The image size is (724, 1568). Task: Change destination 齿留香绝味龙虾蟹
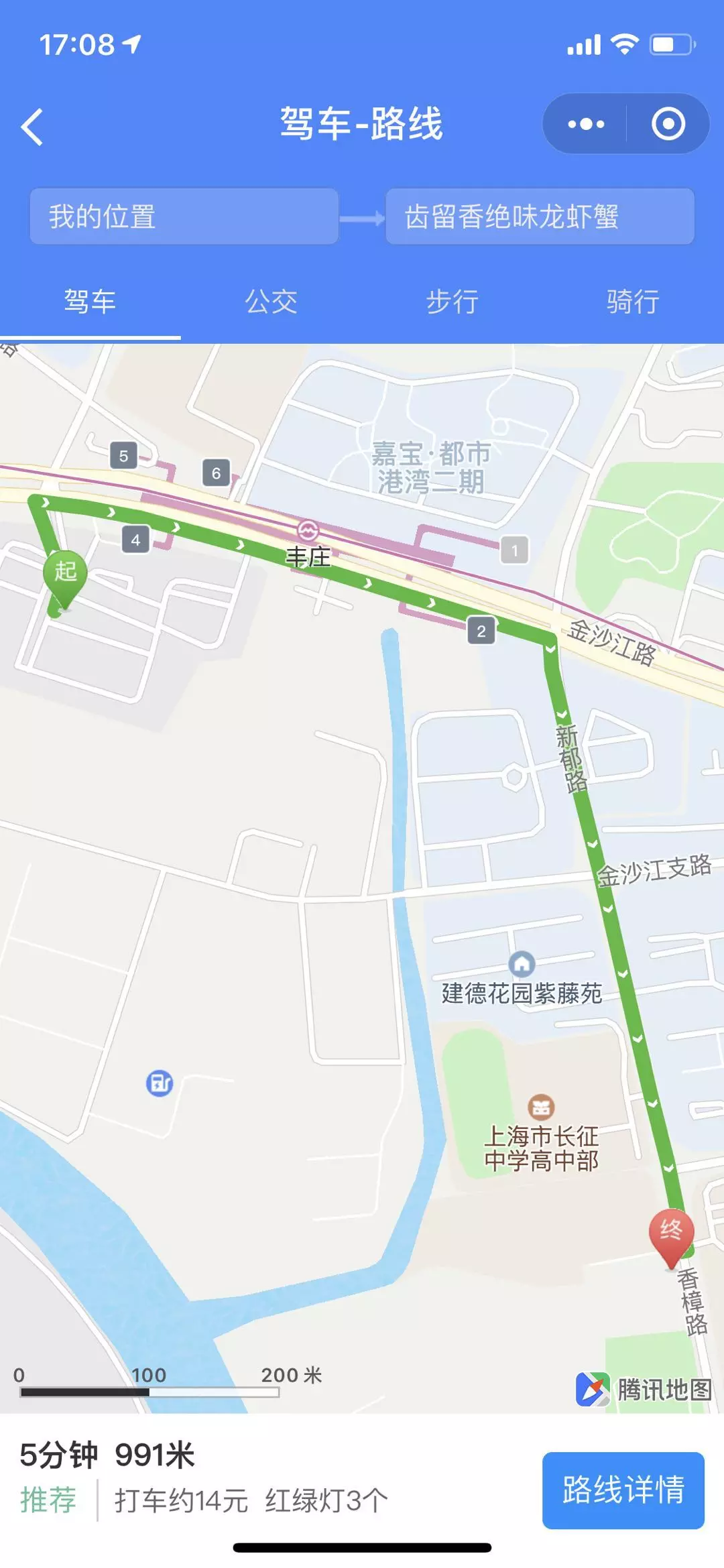(540, 217)
